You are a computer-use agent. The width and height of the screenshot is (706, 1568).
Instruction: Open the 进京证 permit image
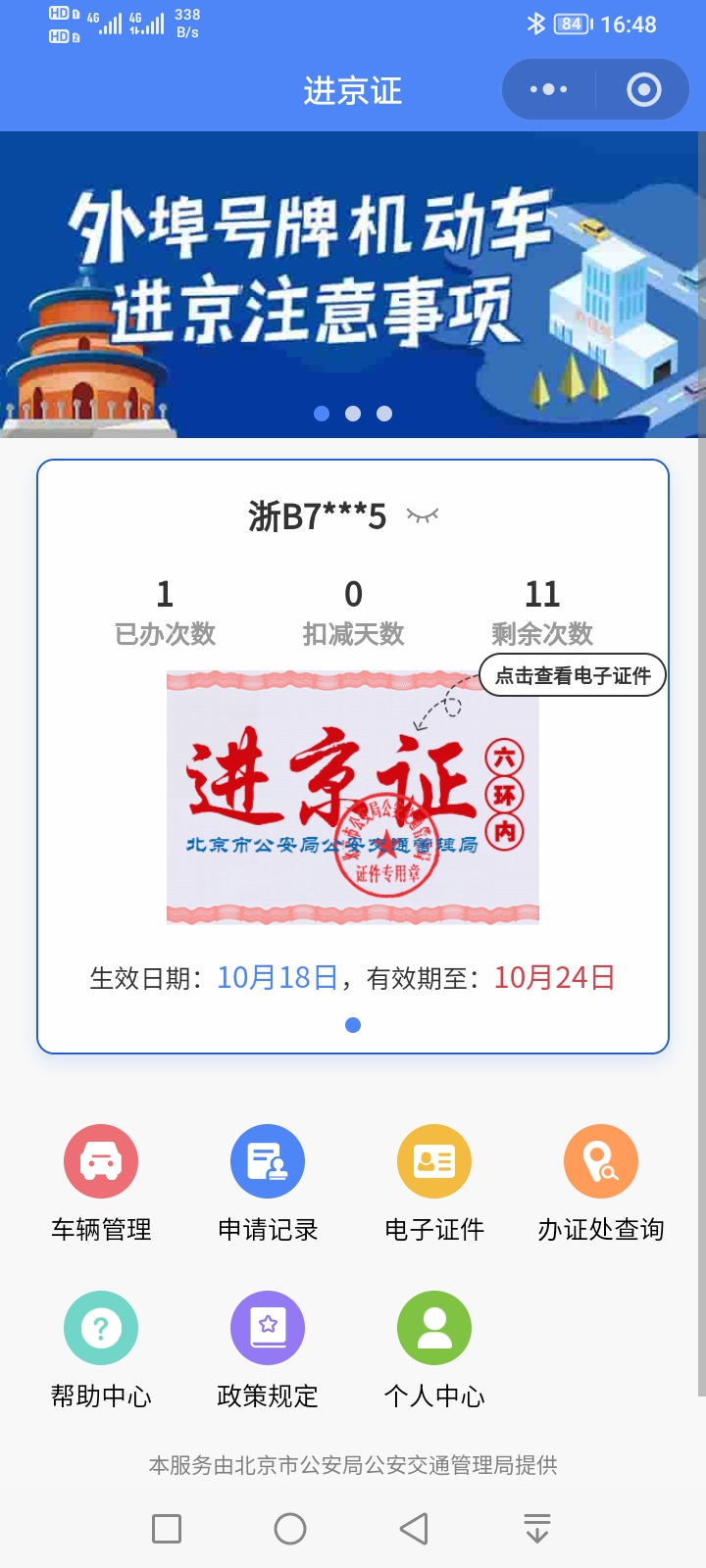[352, 797]
